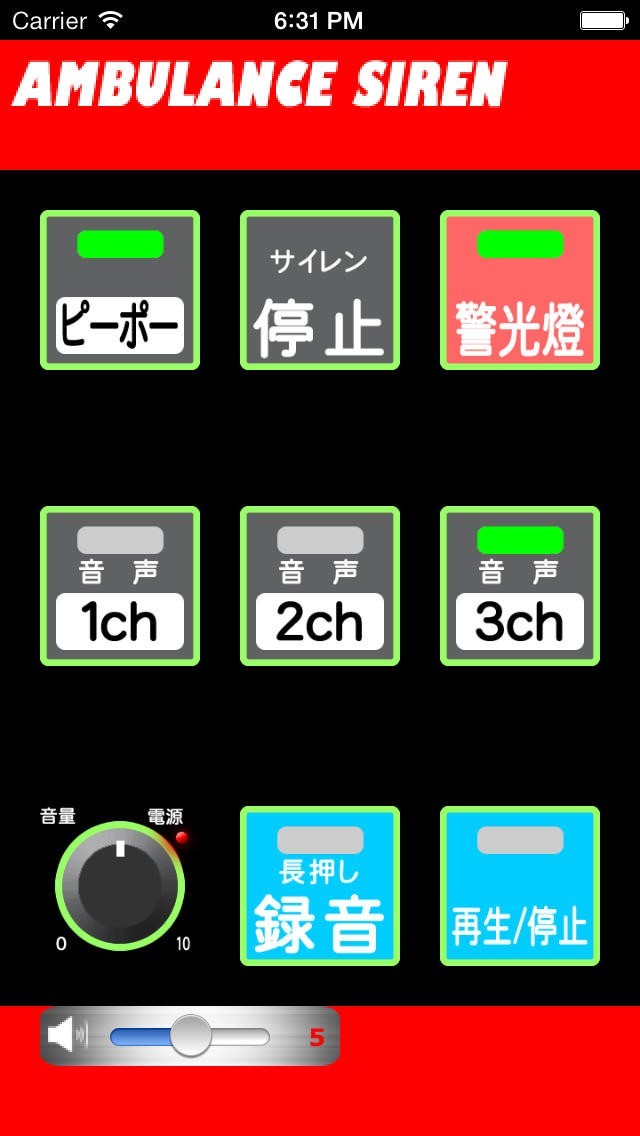Viewport: 640px width, 1136px height.
Task: Select the 2ch voice button
Action: click(320, 586)
